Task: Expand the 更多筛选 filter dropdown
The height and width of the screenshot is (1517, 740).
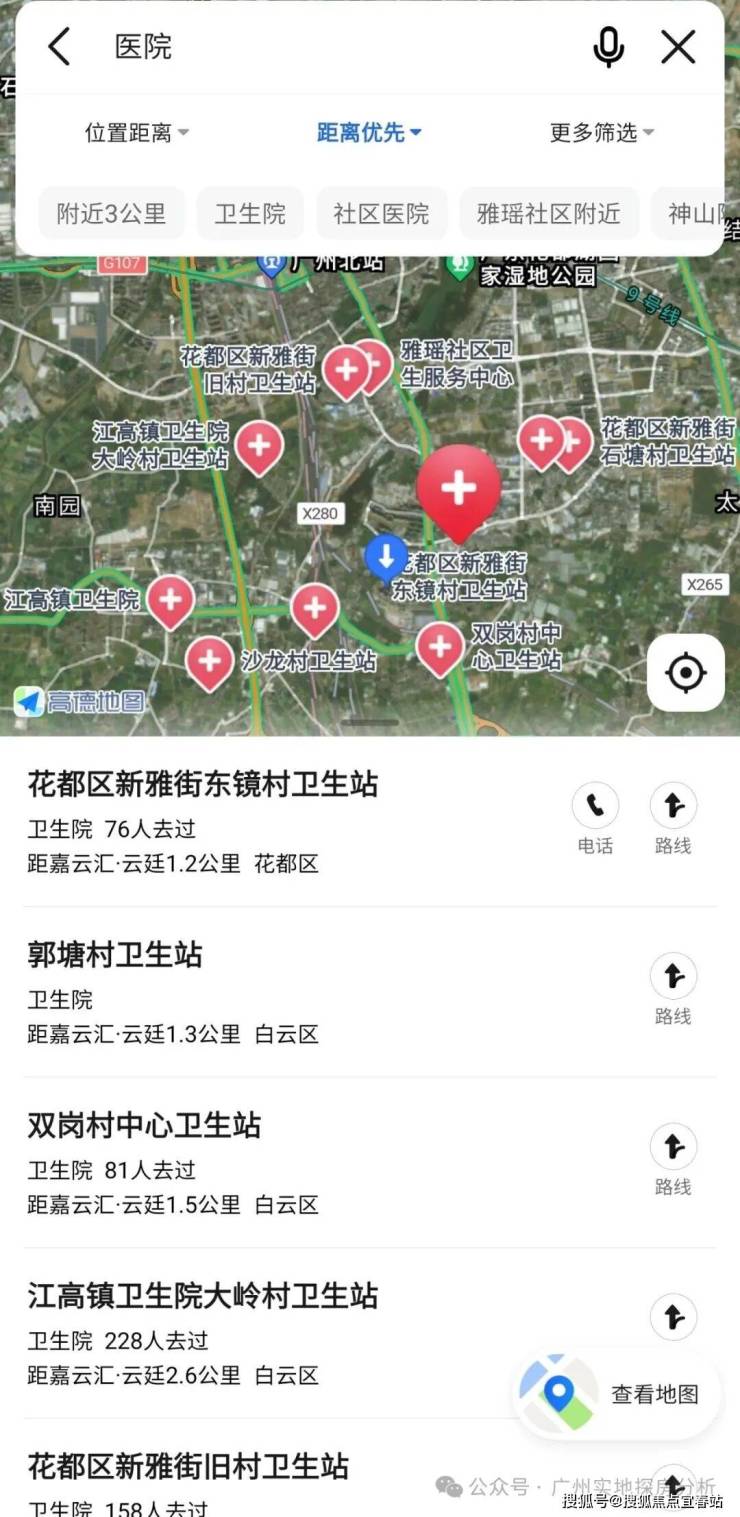Action: pos(601,132)
